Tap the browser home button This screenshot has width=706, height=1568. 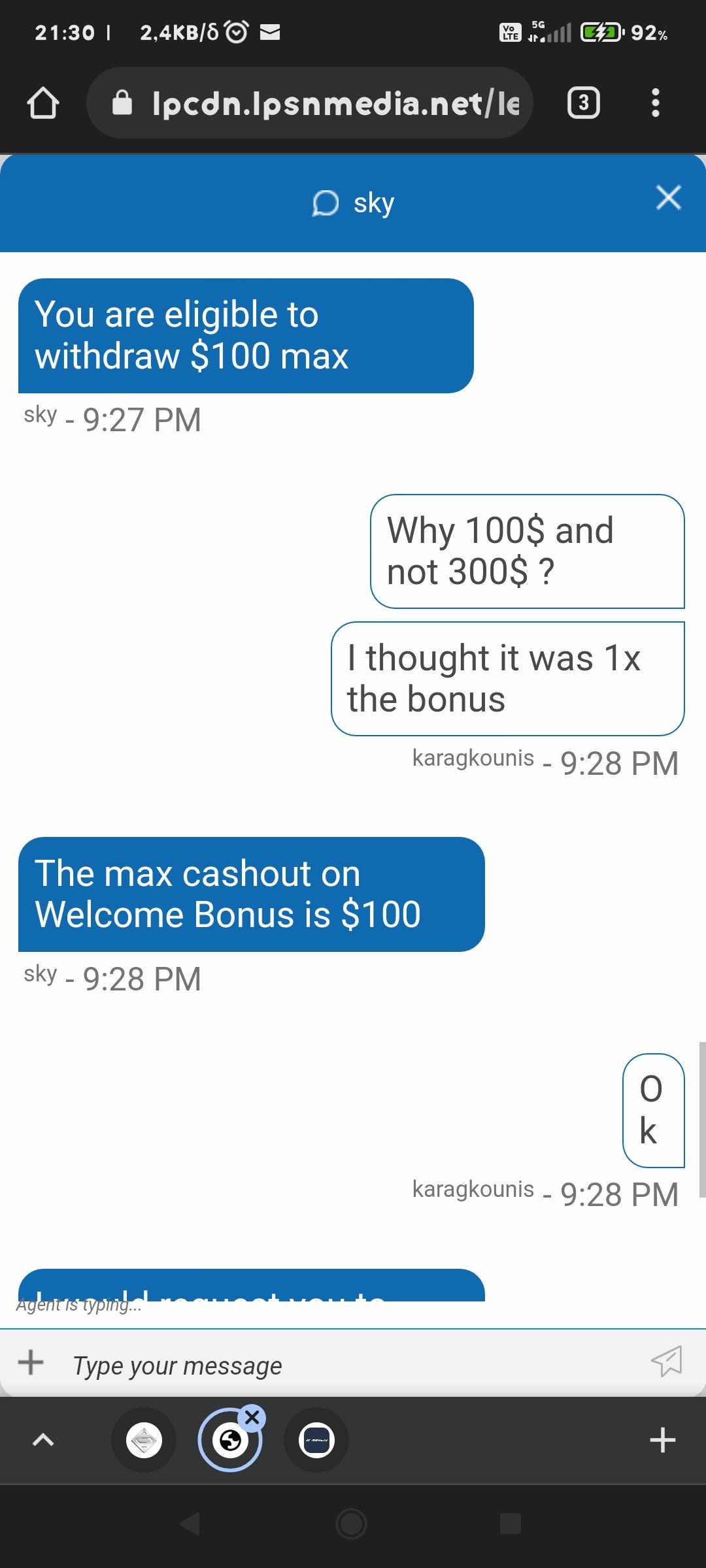coord(43,103)
